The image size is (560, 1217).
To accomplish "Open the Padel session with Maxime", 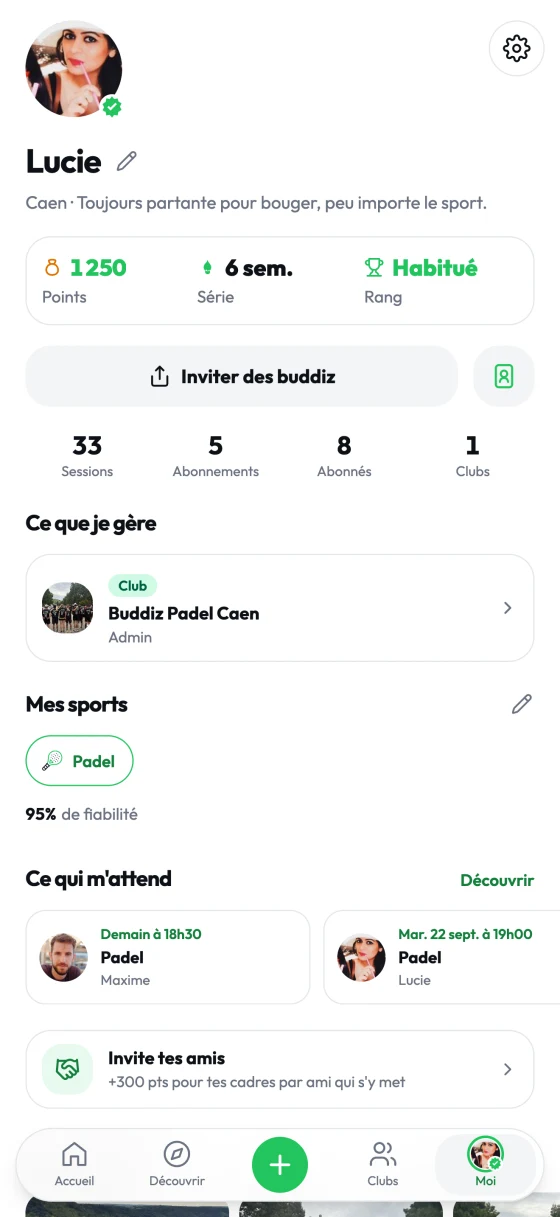I will tap(168, 957).
